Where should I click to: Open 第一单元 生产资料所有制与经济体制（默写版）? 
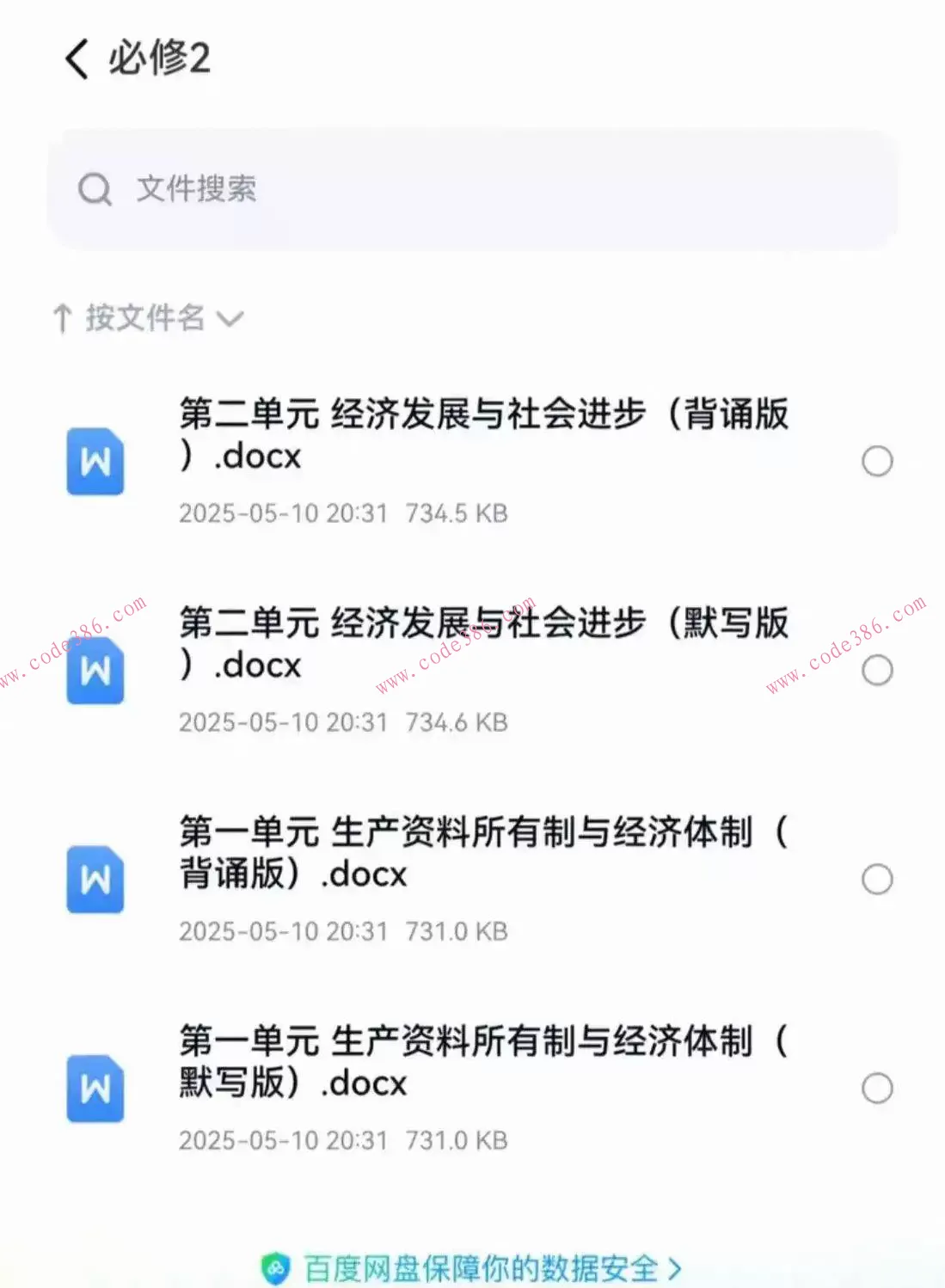(482, 1062)
